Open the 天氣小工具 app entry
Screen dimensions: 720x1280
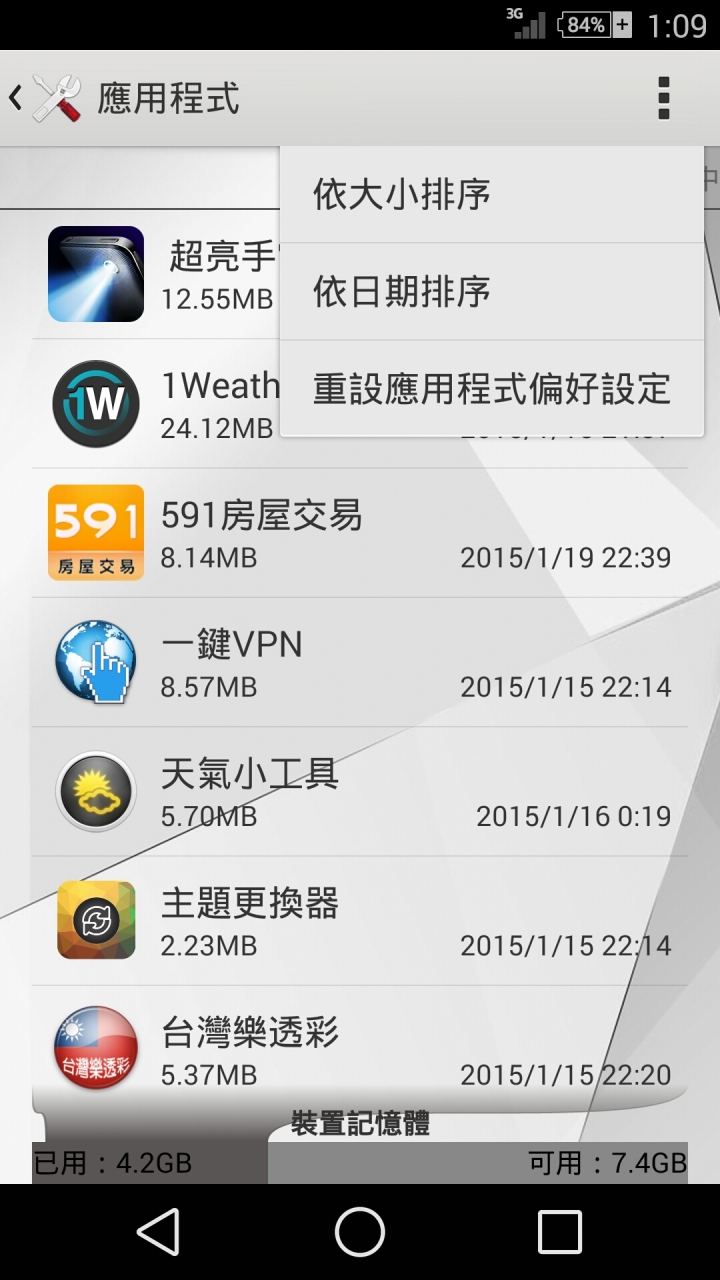(360, 792)
